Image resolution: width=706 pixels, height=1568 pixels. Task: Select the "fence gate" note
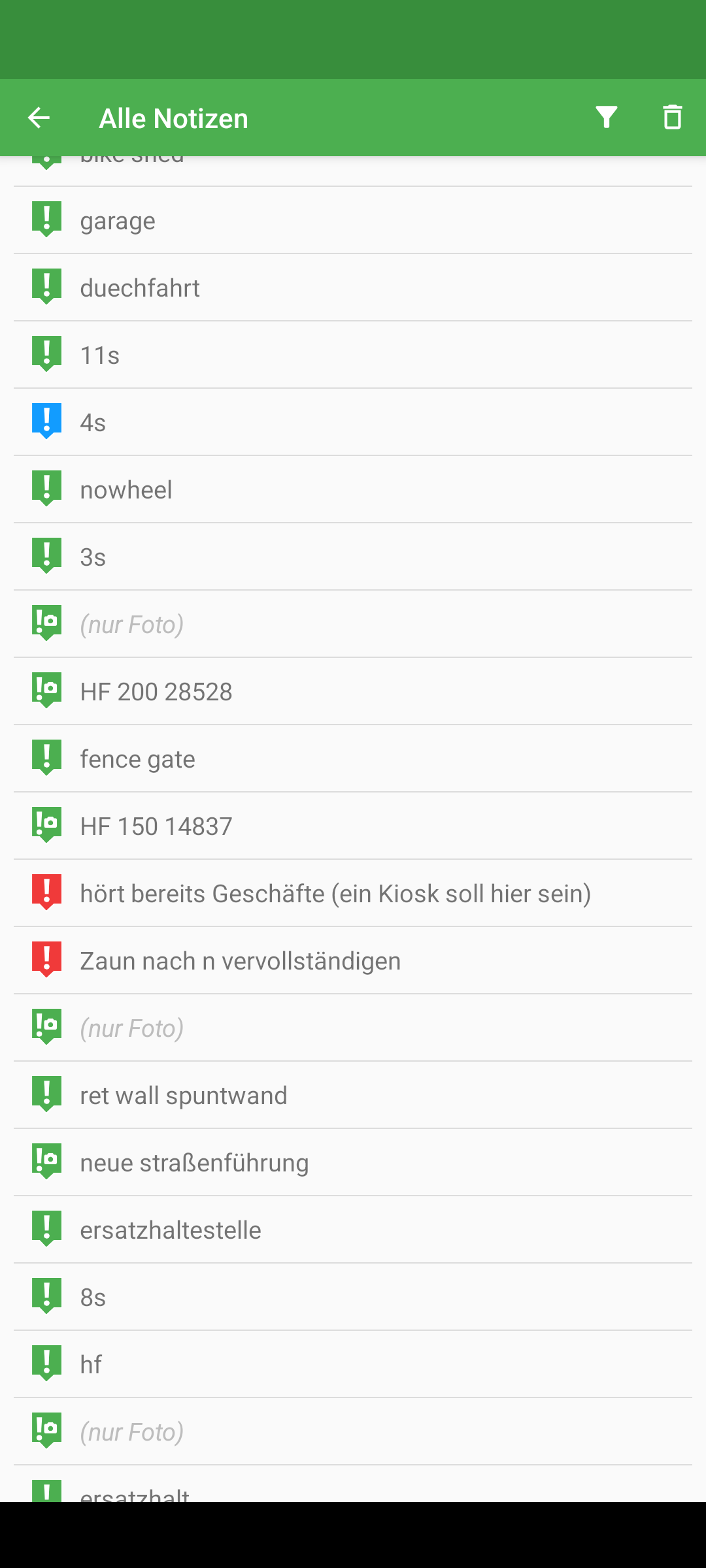click(x=353, y=759)
